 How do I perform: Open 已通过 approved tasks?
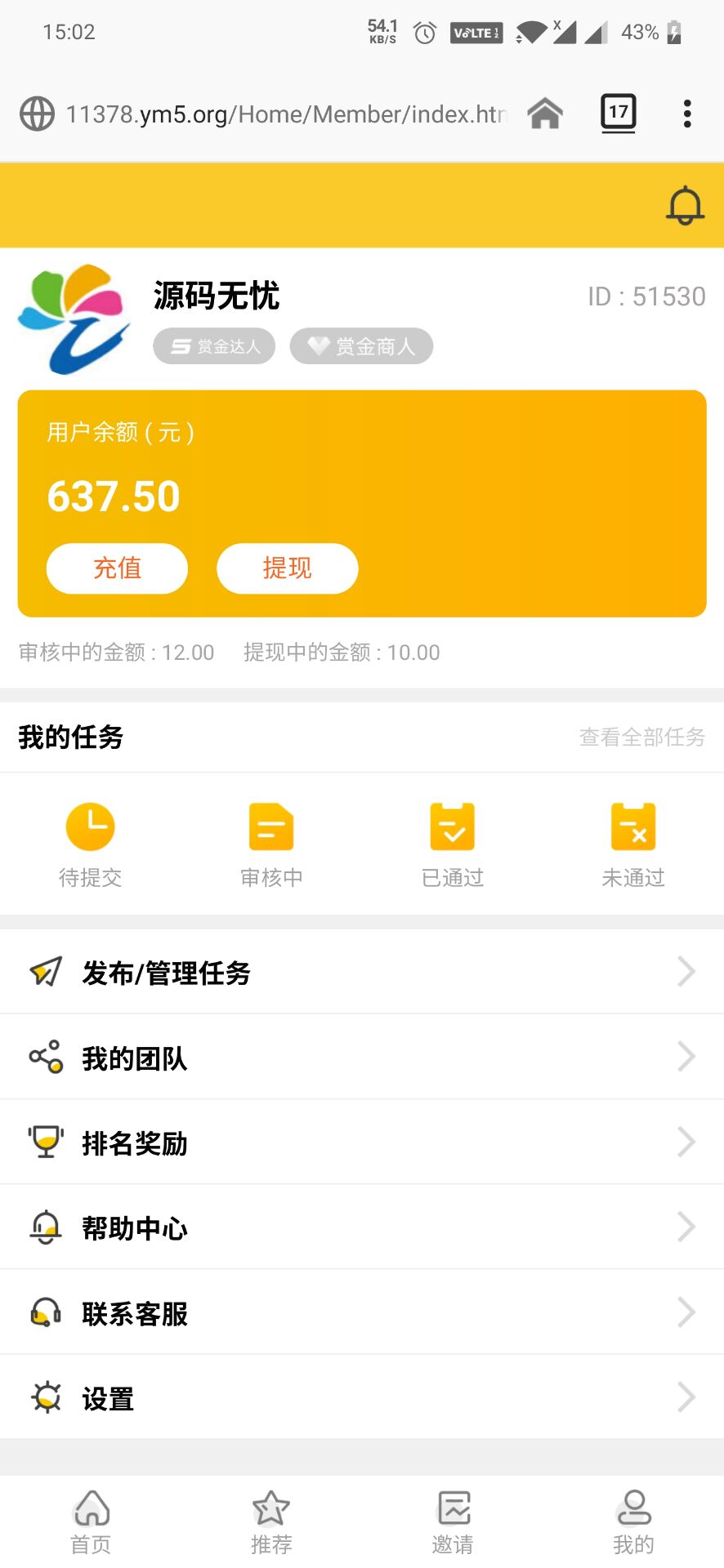pyautogui.click(x=453, y=844)
